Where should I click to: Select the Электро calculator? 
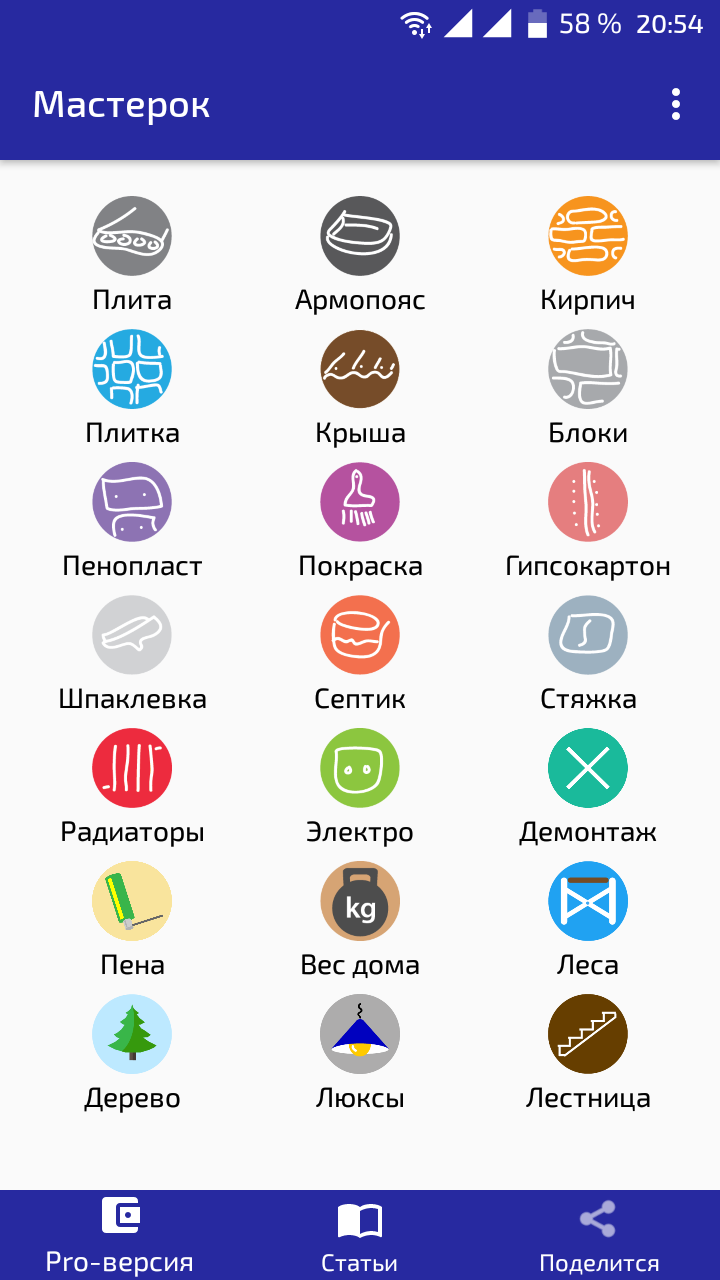(360, 769)
